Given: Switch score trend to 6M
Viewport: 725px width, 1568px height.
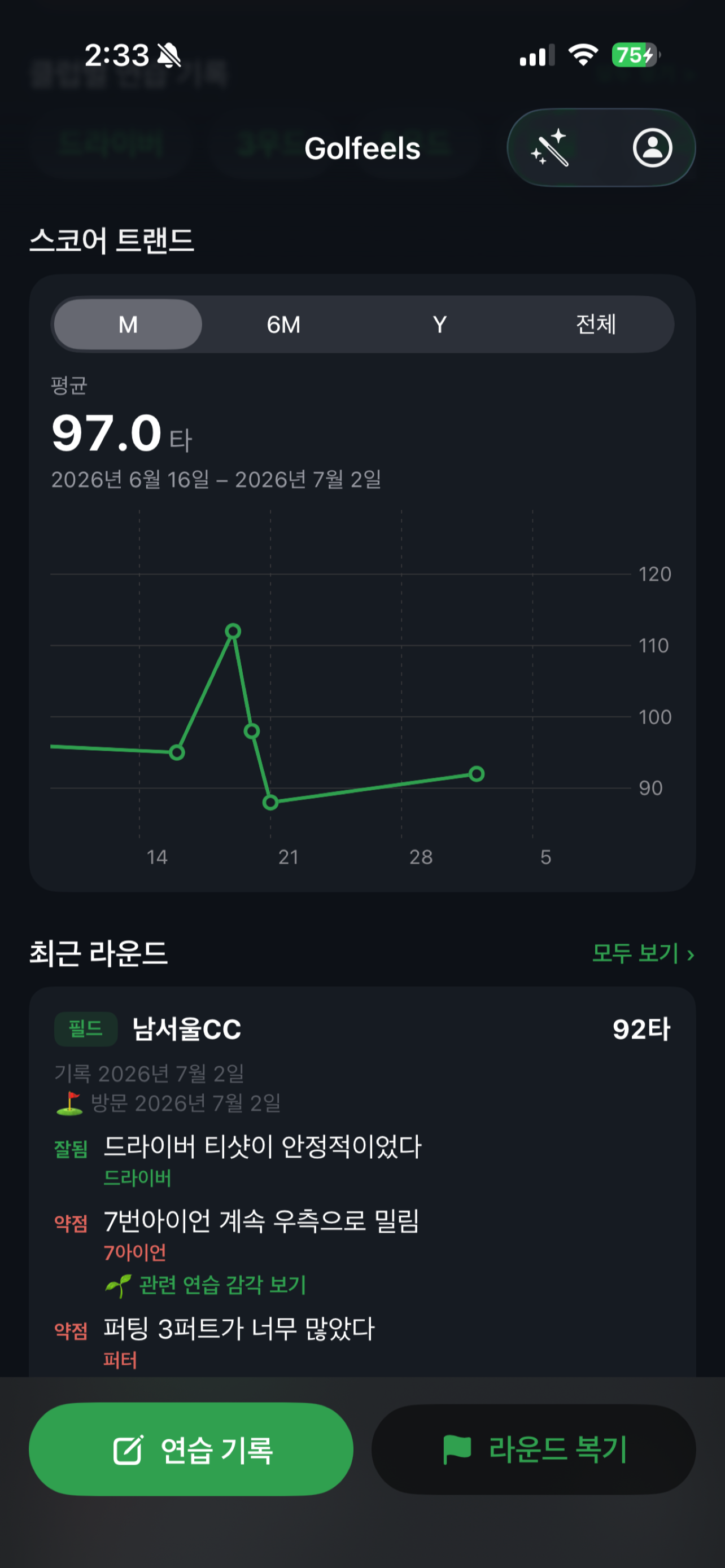Looking at the screenshot, I should 283,325.
